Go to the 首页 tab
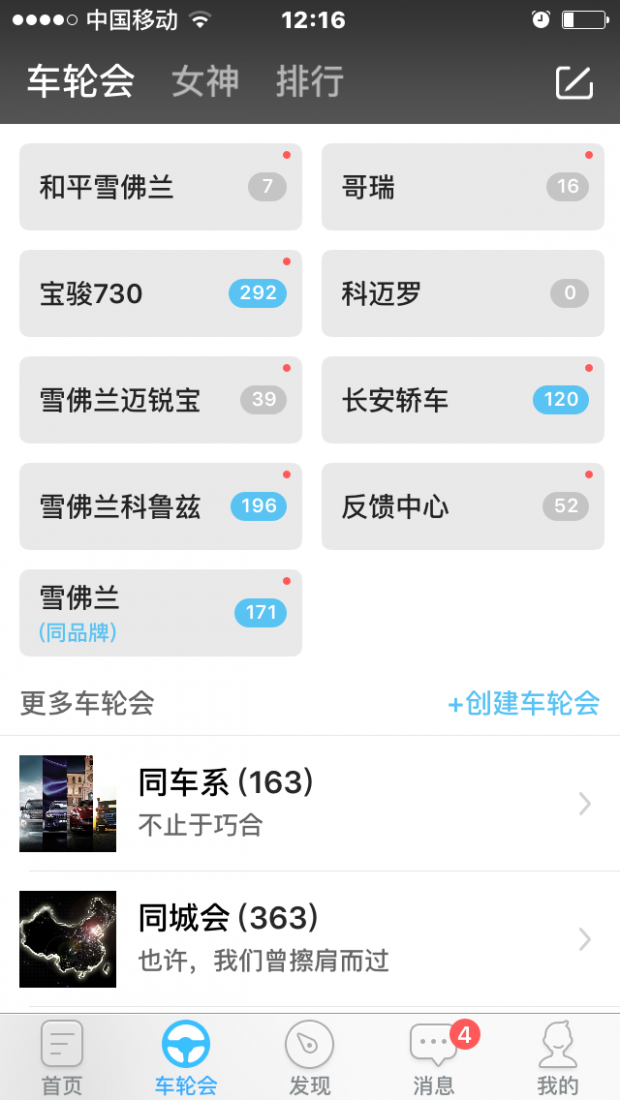The image size is (620, 1100). (62, 1058)
